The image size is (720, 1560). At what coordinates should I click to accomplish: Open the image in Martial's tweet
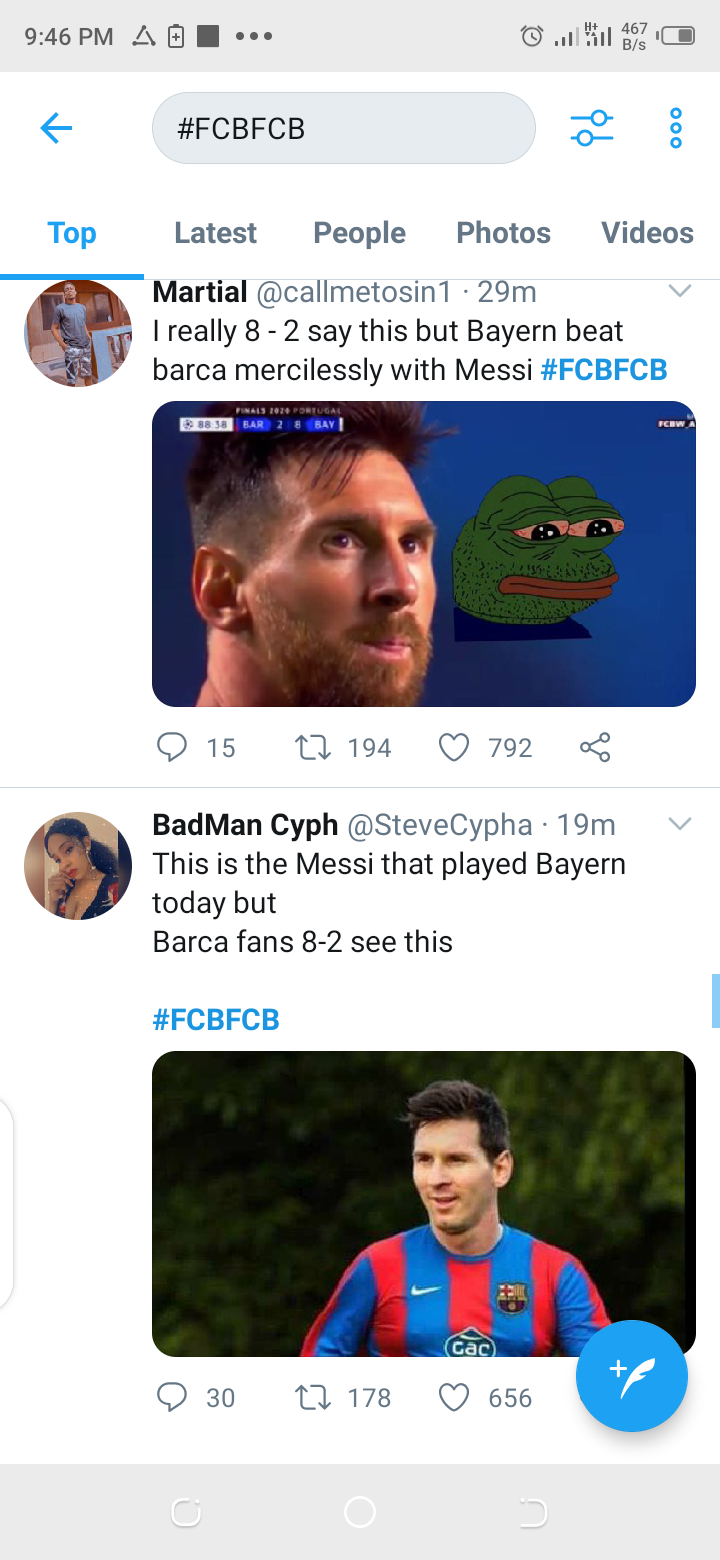424,554
